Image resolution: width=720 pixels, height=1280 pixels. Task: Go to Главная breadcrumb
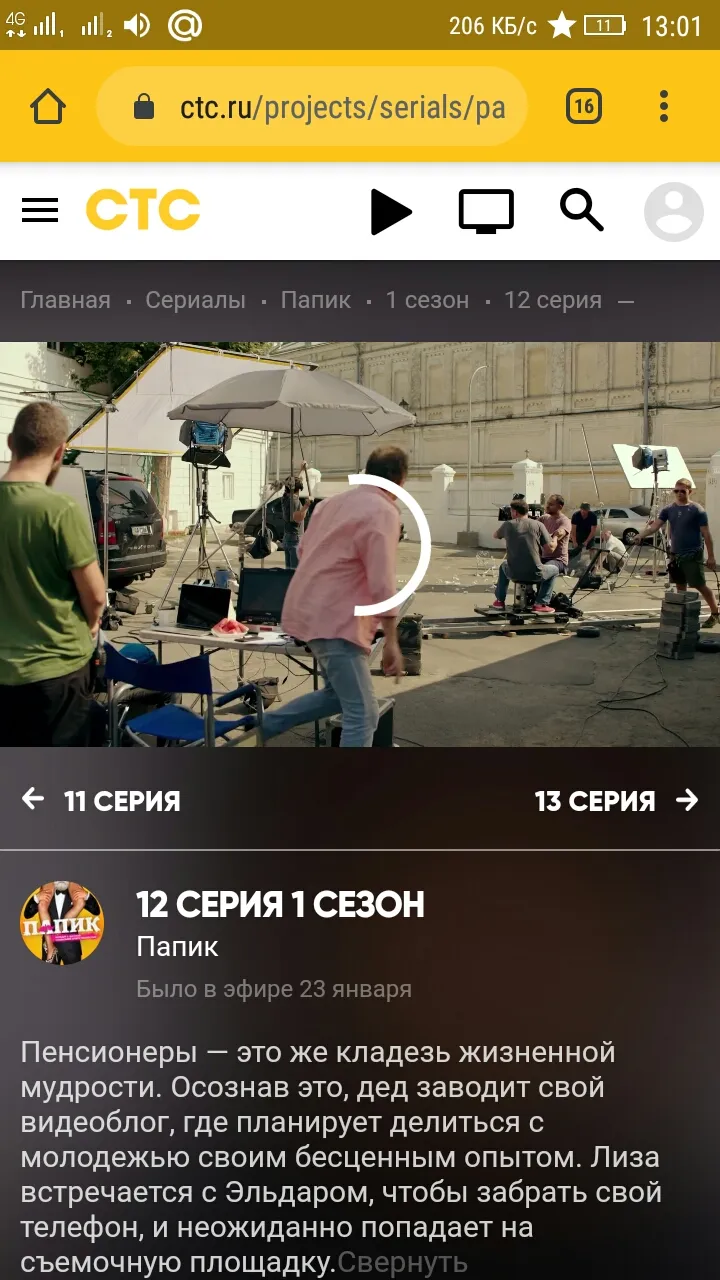(x=65, y=300)
